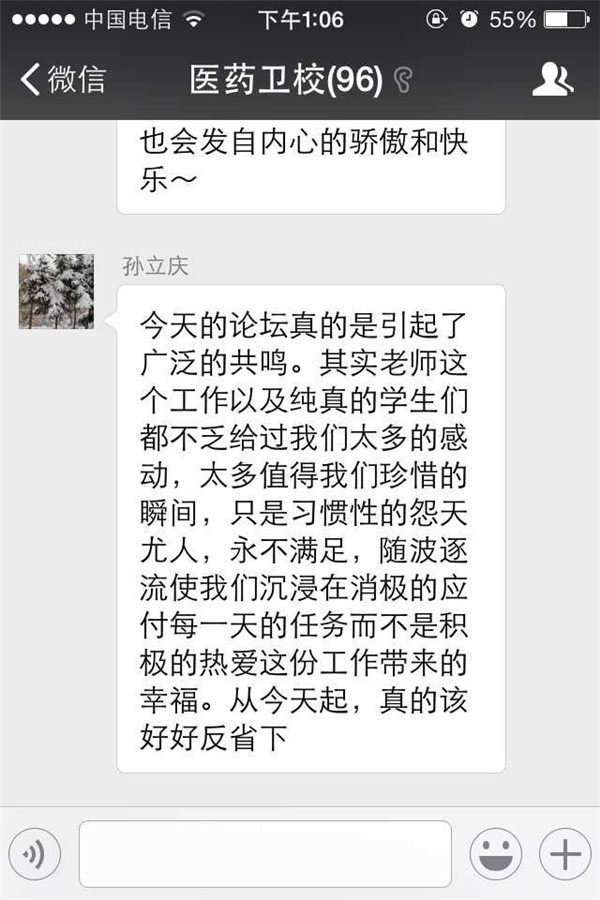Open the plus attachments menu
This screenshot has height=900, width=600.
pyautogui.click(x=564, y=853)
